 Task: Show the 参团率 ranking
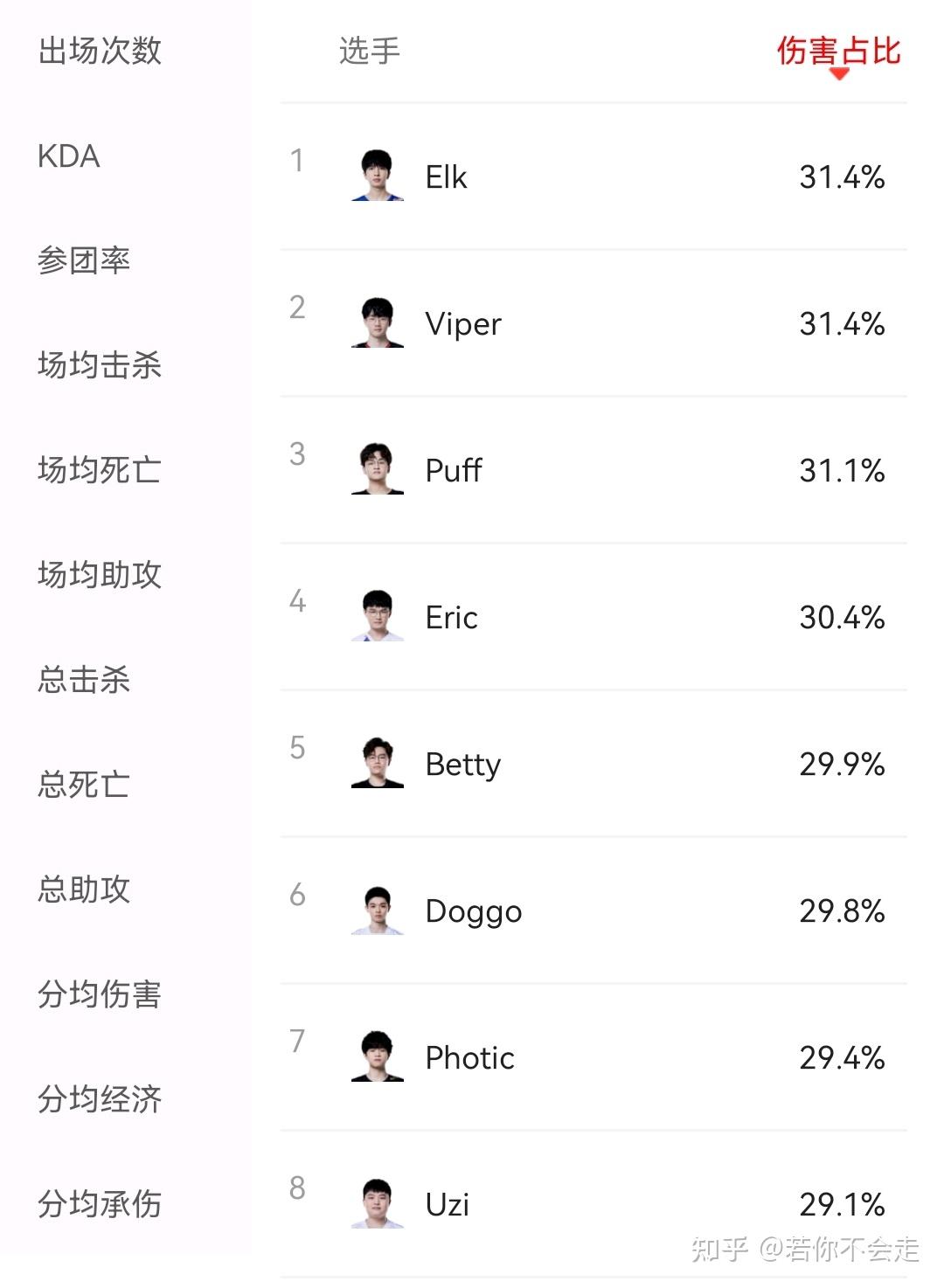pos(84,260)
